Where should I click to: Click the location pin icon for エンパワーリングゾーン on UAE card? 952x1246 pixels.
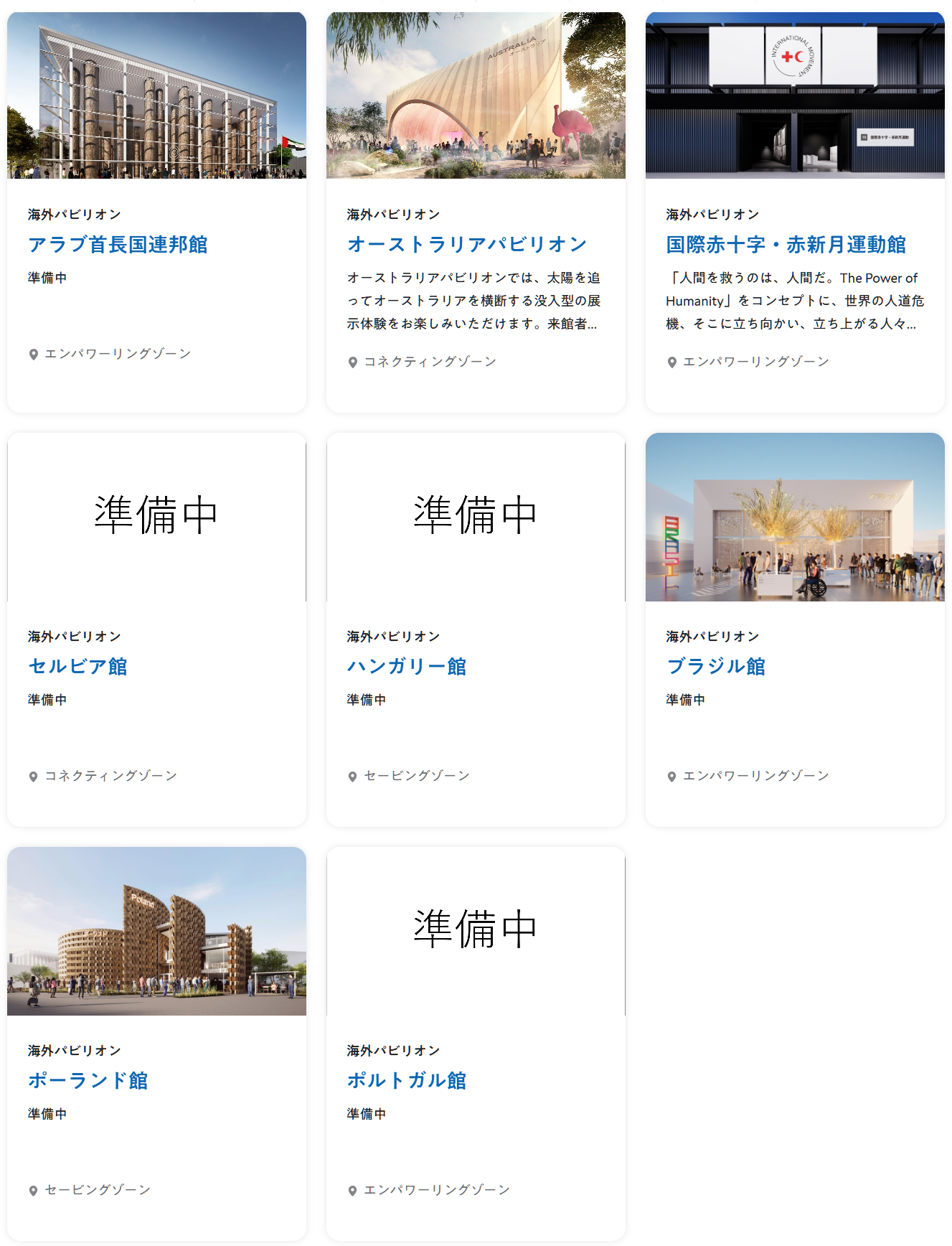pos(33,353)
